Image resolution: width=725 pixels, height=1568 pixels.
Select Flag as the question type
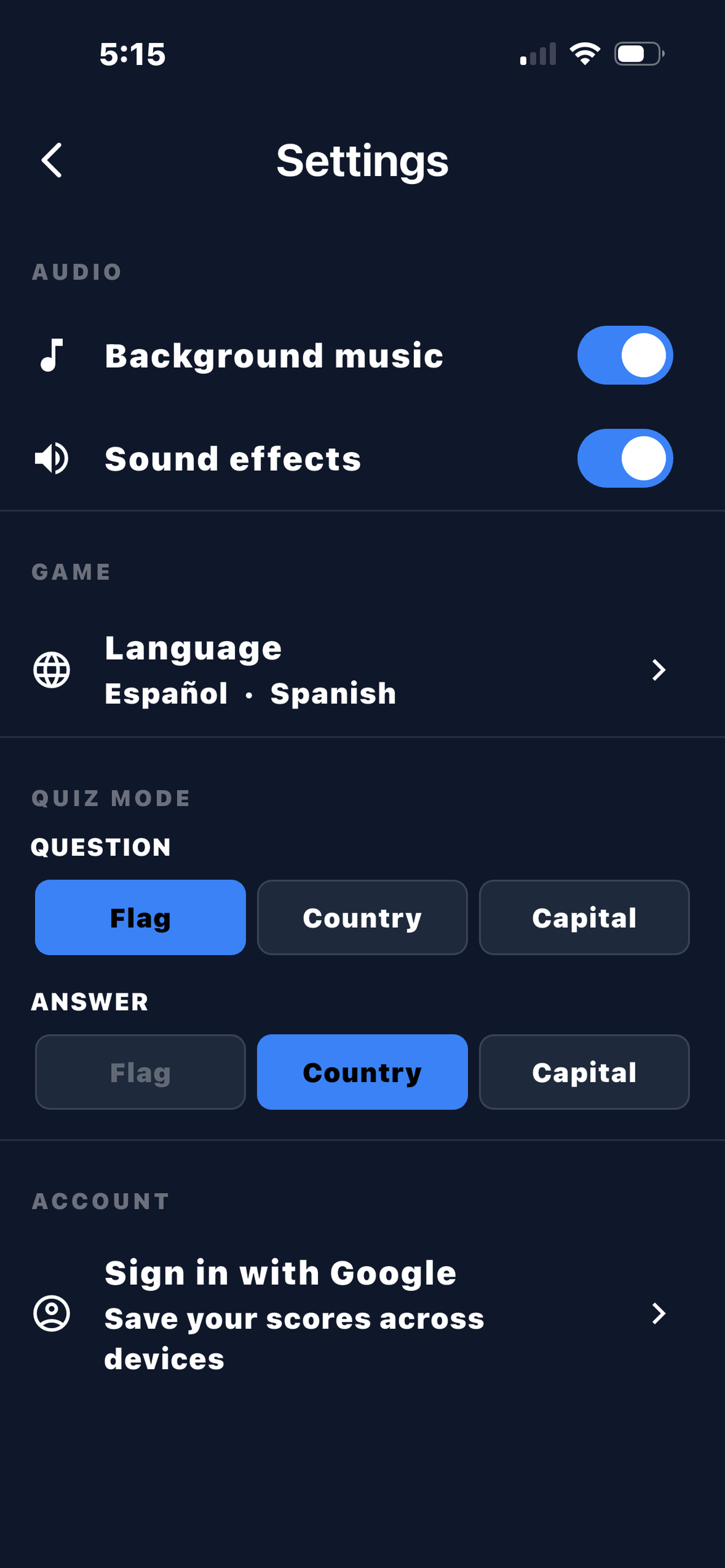coord(141,917)
